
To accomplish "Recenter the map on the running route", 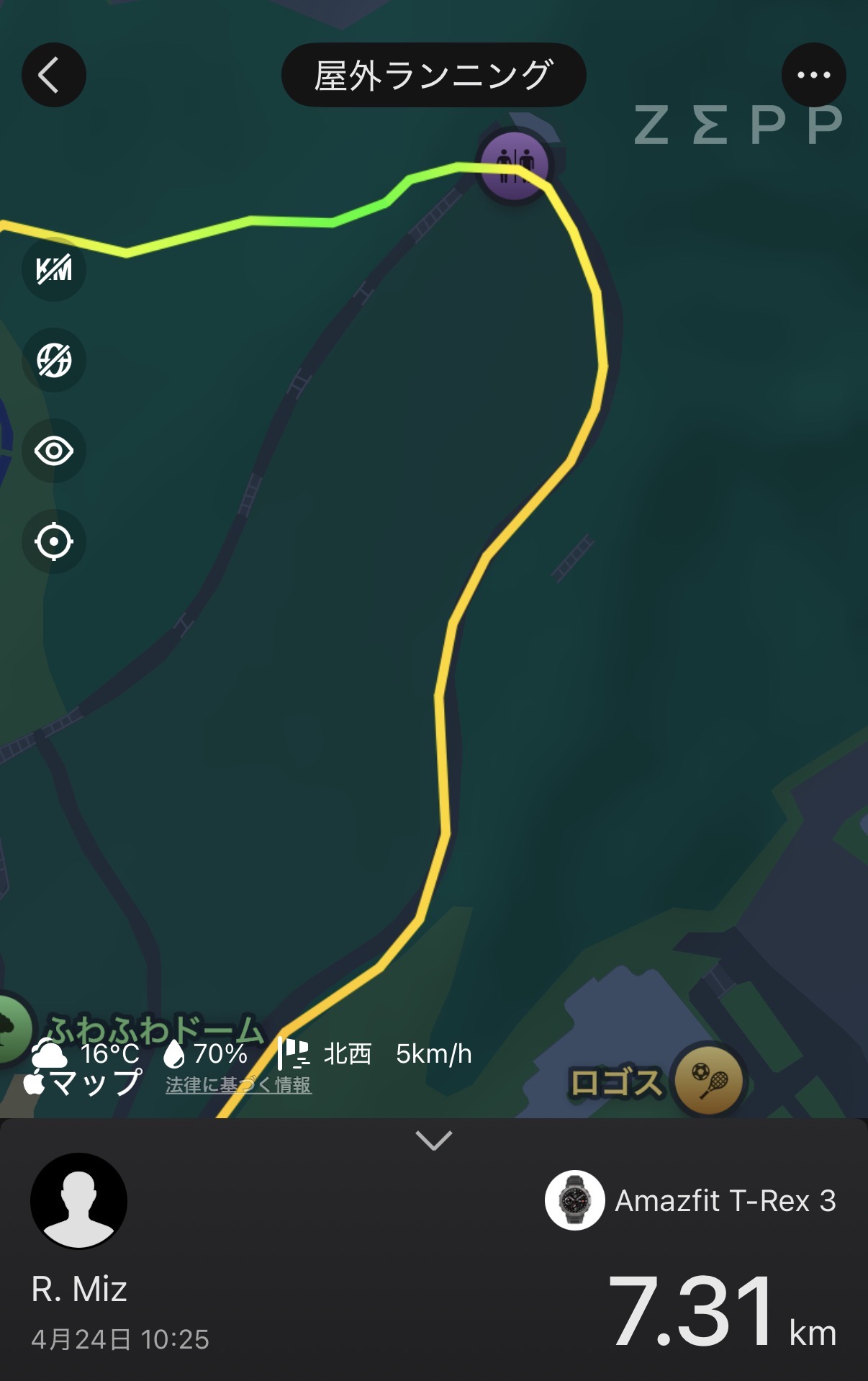I will point(54,541).
